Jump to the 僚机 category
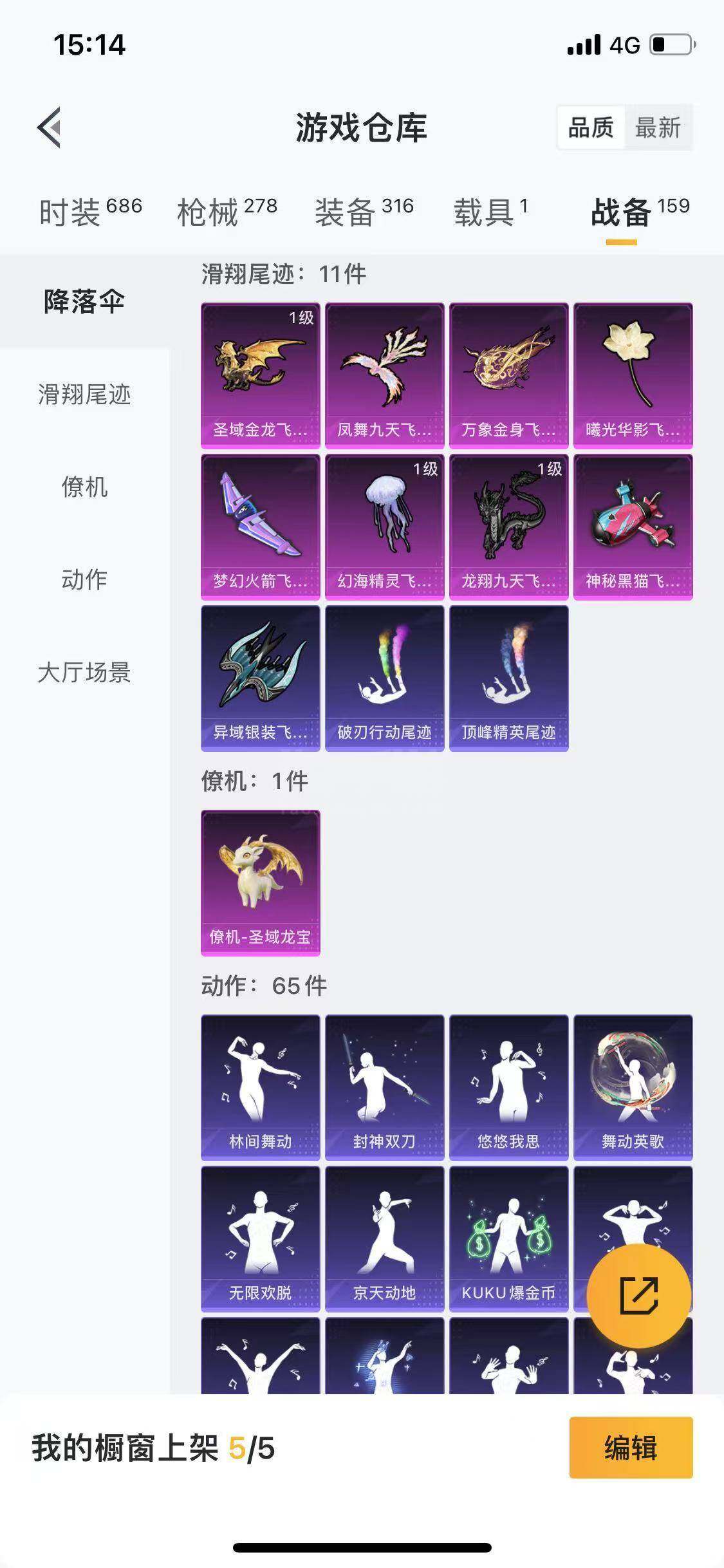The height and width of the screenshot is (1568, 724). click(x=84, y=487)
